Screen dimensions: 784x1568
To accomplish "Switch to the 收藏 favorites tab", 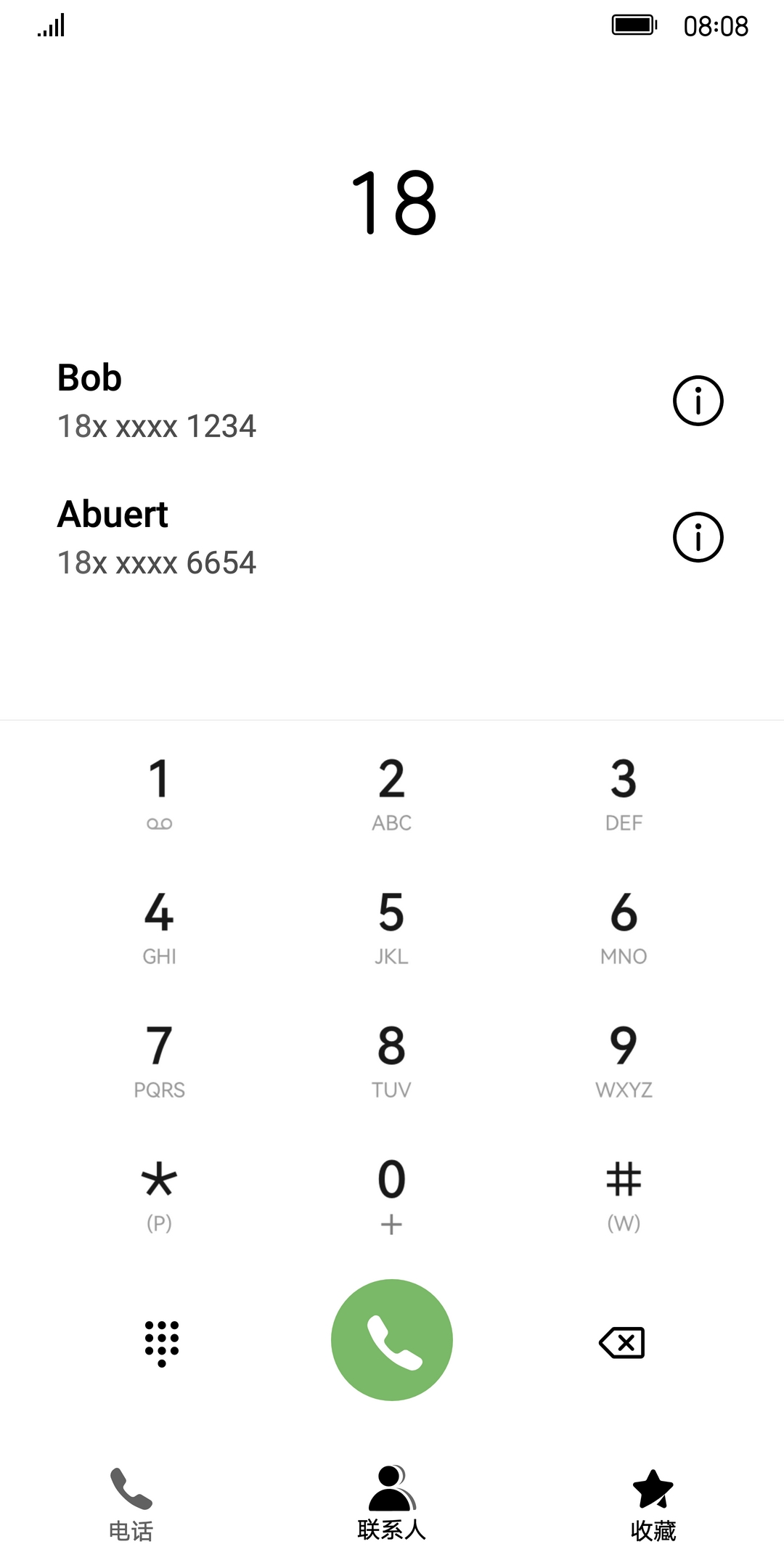I will pos(653,1504).
